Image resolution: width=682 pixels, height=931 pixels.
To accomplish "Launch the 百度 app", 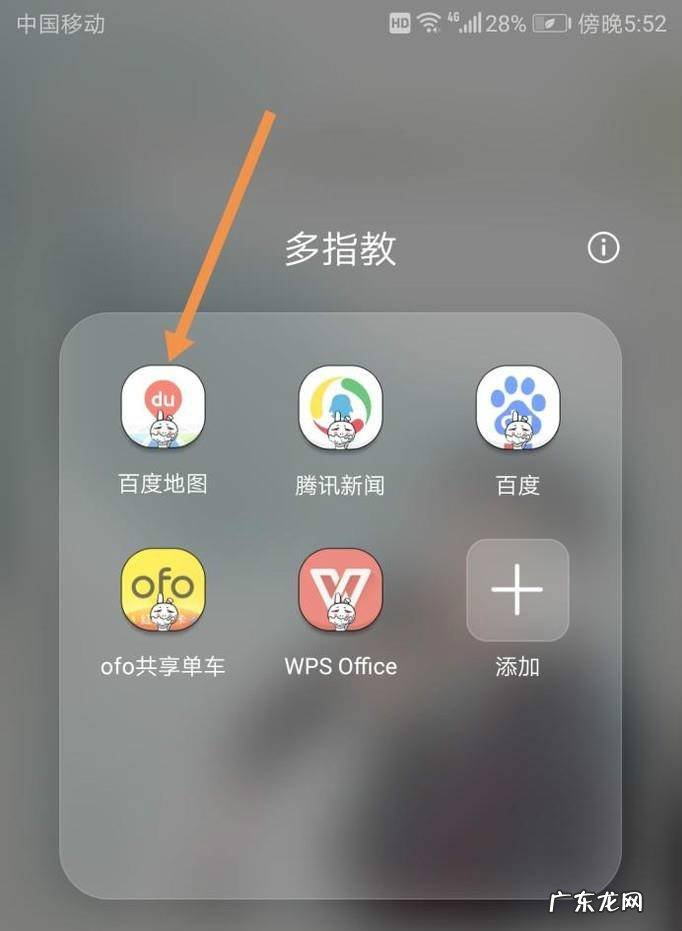I will [x=517, y=407].
